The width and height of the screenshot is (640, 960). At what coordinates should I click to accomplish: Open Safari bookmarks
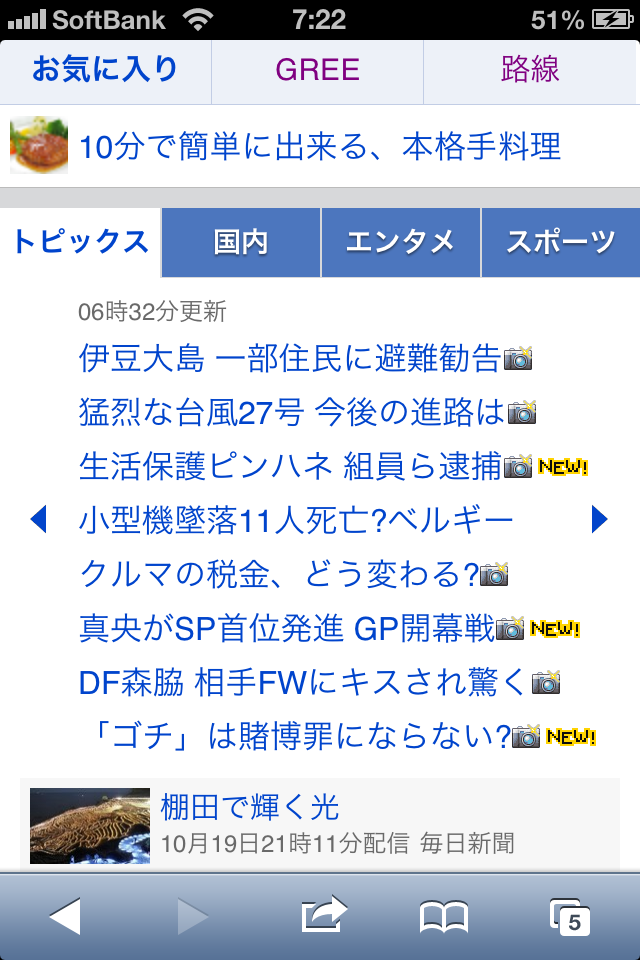pyautogui.click(x=444, y=915)
